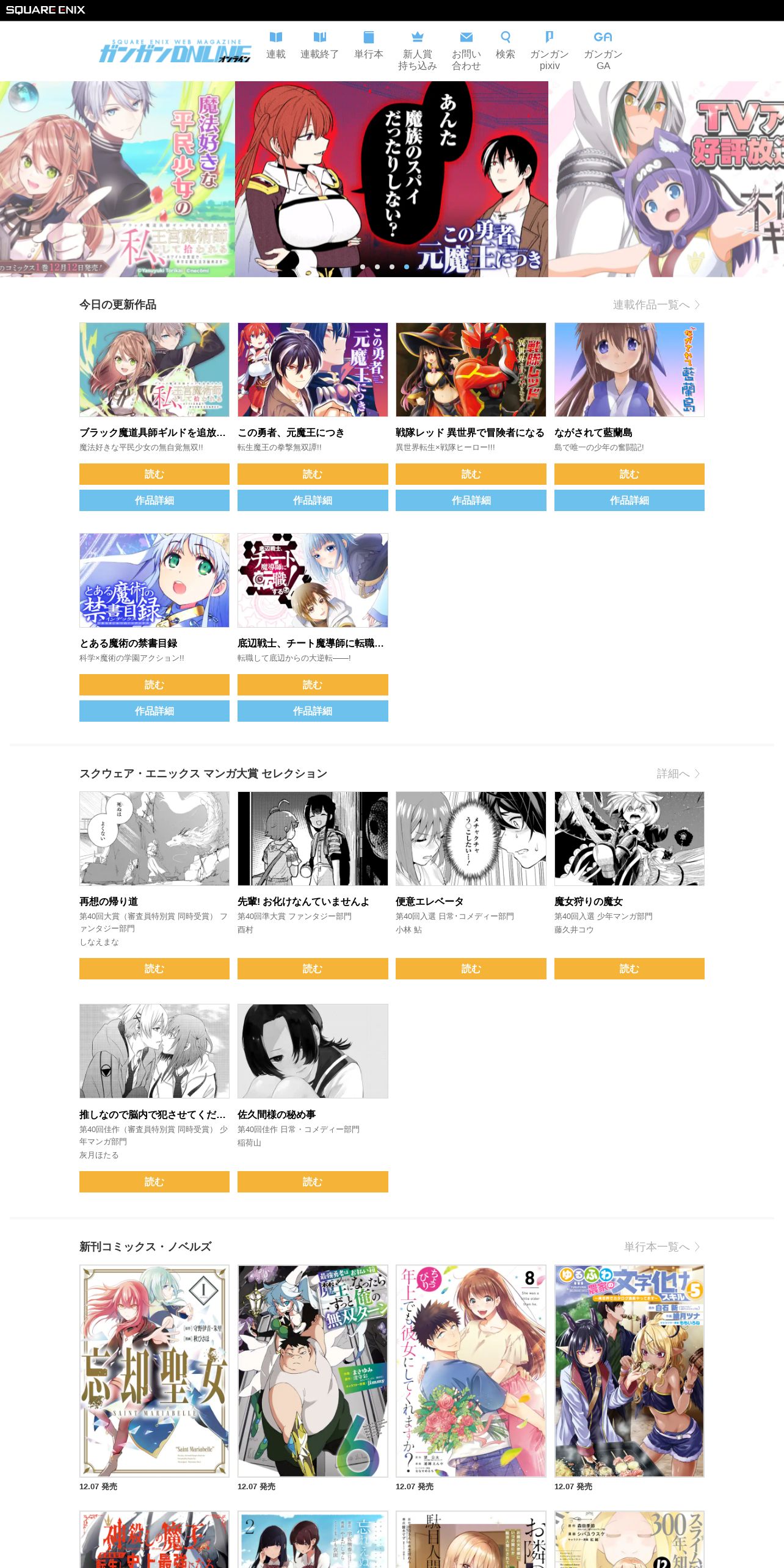Open the ガンガン pixiv link
This screenshot has width=784, height=1568.
point(549,51)
